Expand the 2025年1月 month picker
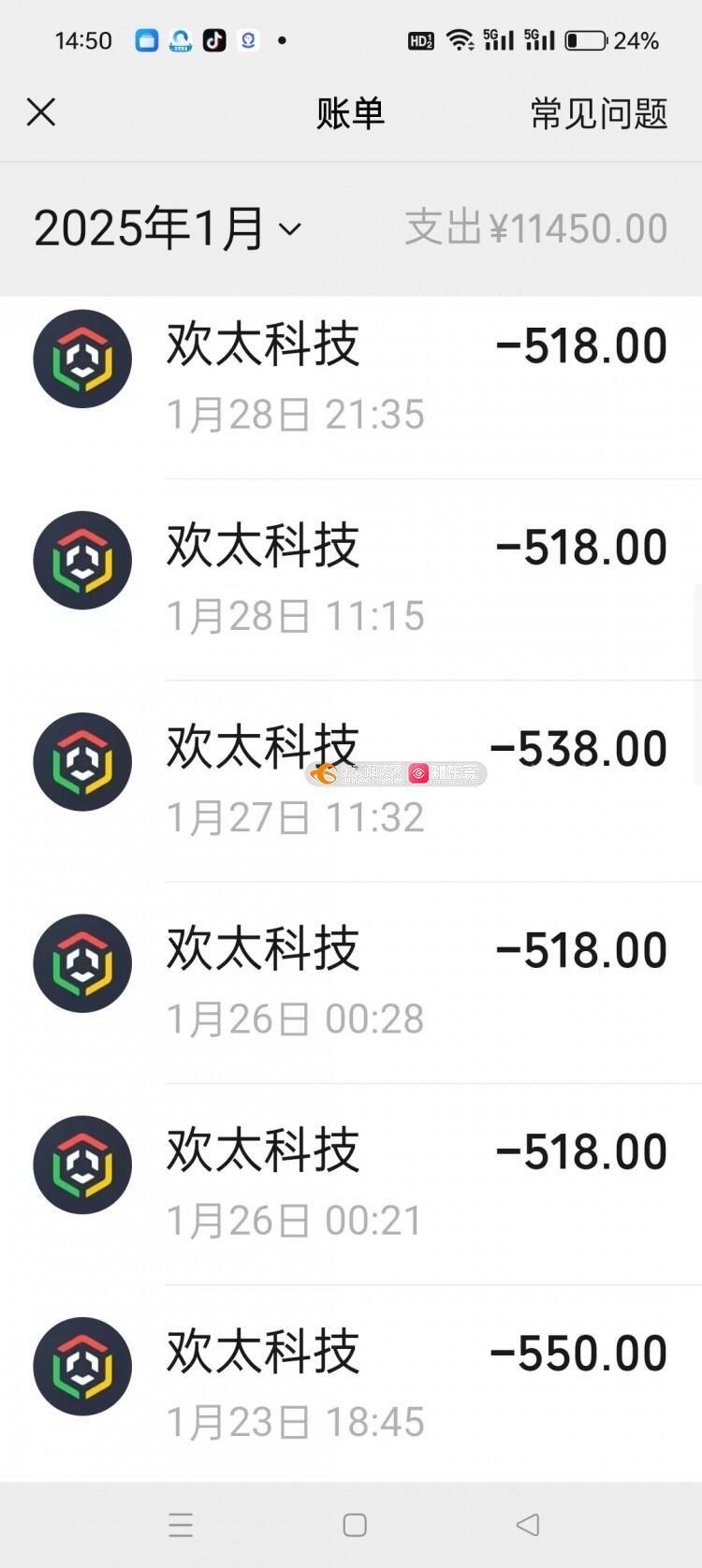This screenshot has height=1568, width=702. [168, 228]
